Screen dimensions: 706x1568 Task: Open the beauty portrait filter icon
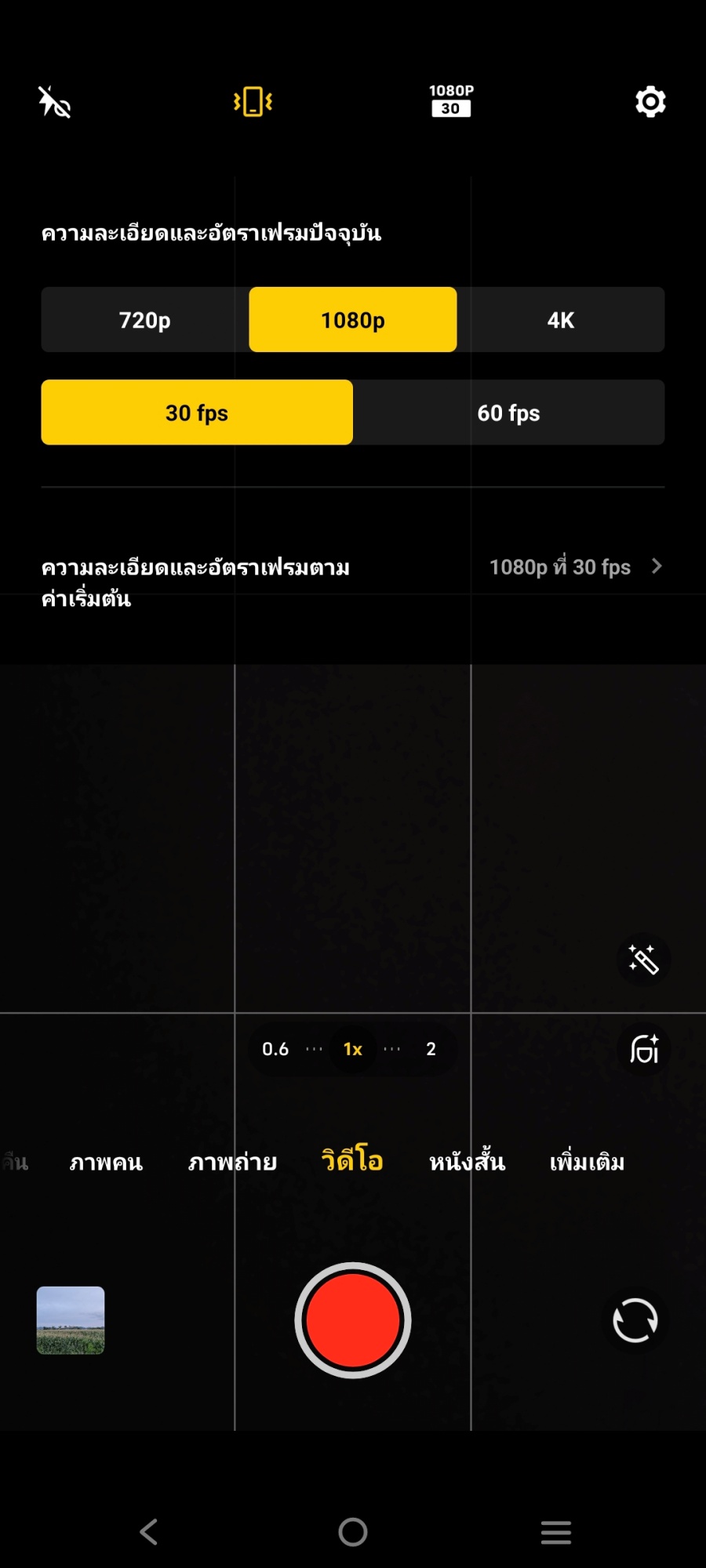643,1050
